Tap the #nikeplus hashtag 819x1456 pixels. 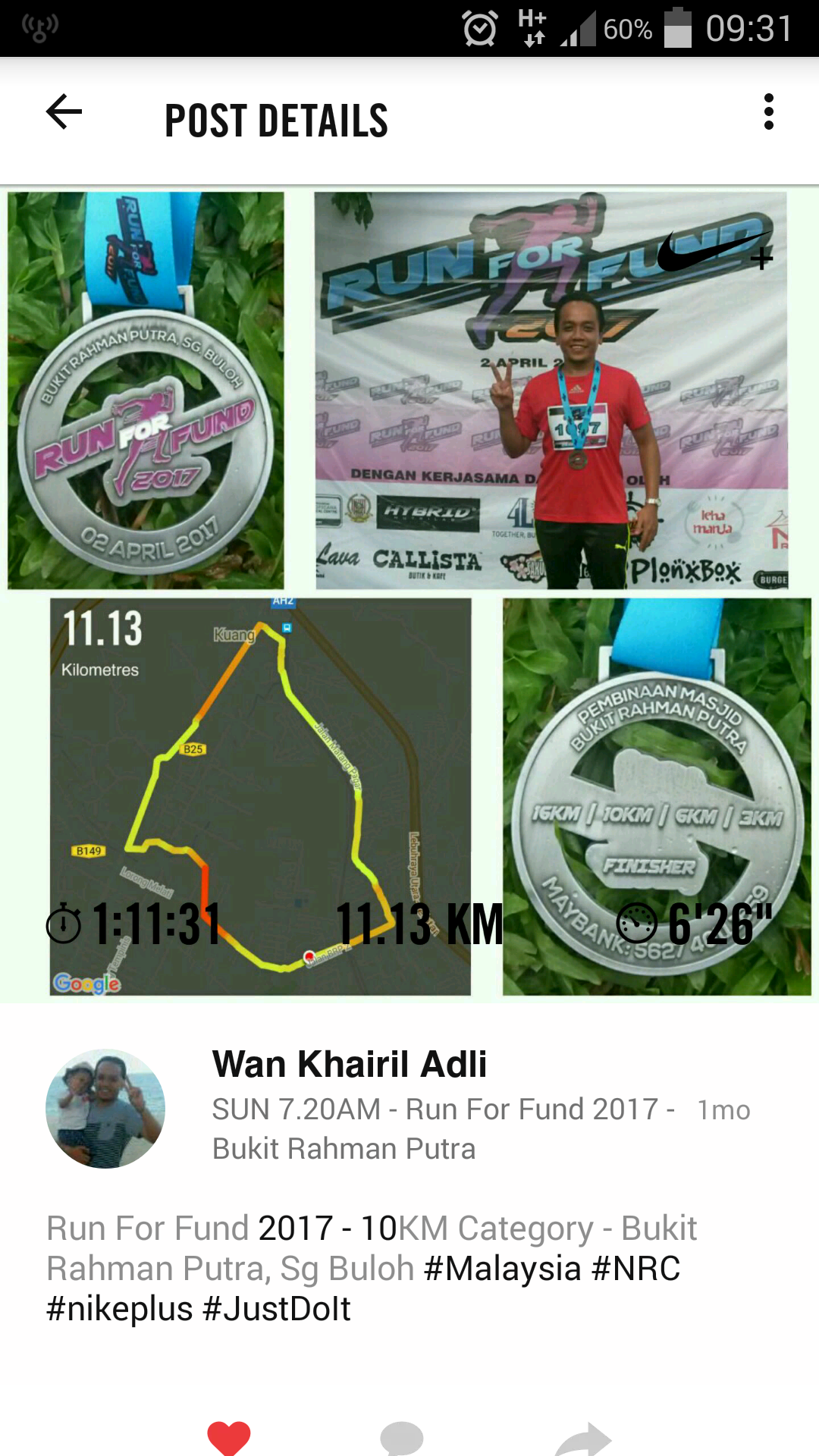(x=120, y=1310)
